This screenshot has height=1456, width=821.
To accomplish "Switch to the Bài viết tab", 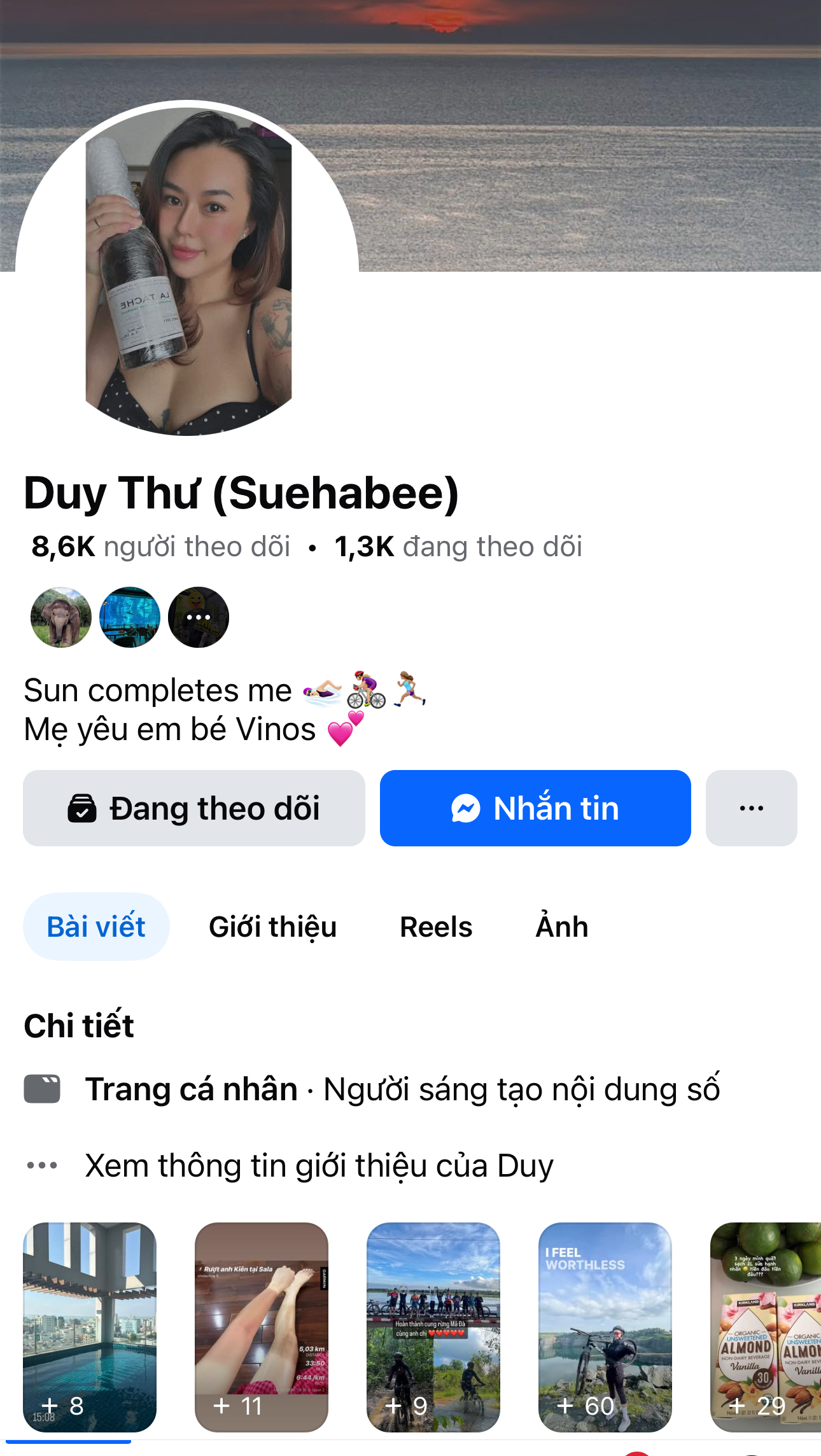I will (96, 927).
